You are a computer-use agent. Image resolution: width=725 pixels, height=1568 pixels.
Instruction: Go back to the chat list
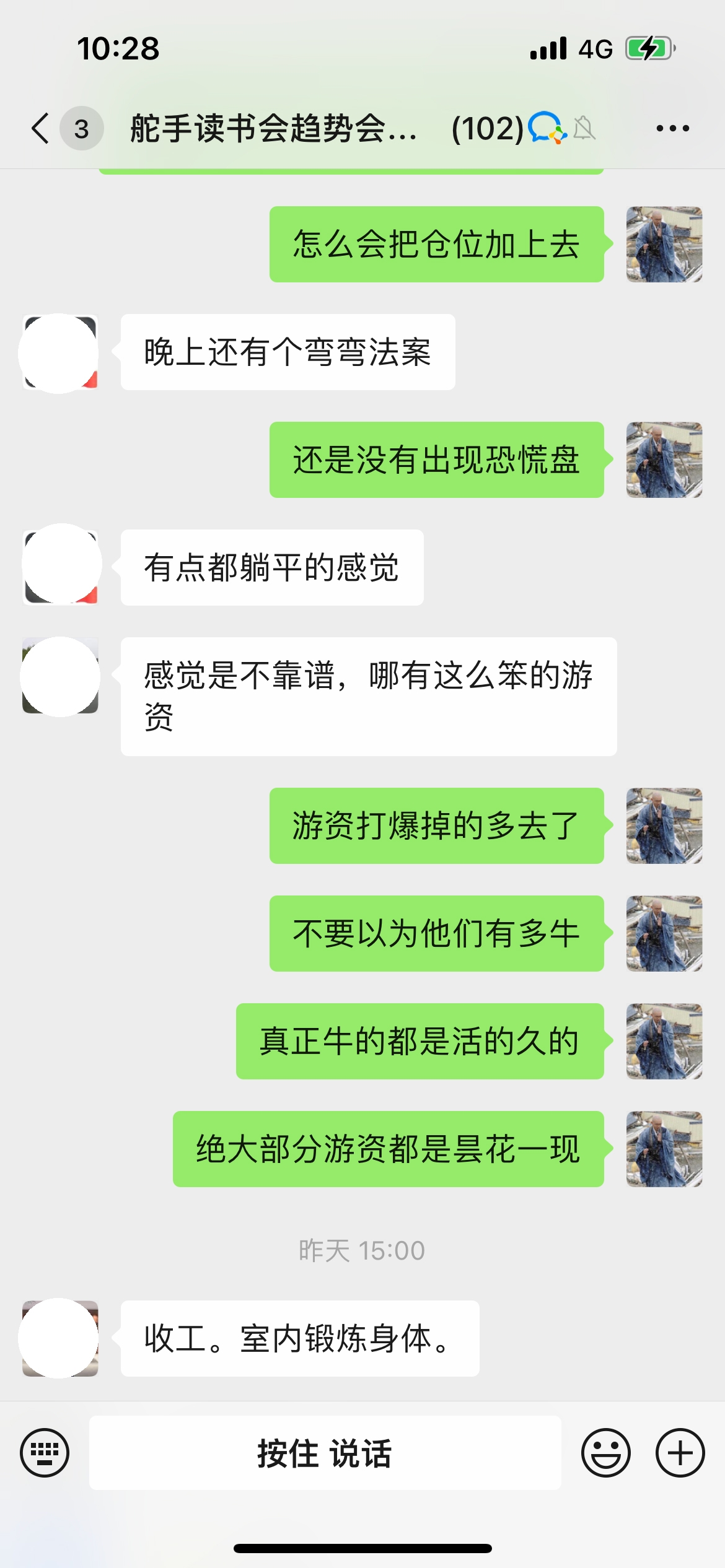[x=41, y=129]
